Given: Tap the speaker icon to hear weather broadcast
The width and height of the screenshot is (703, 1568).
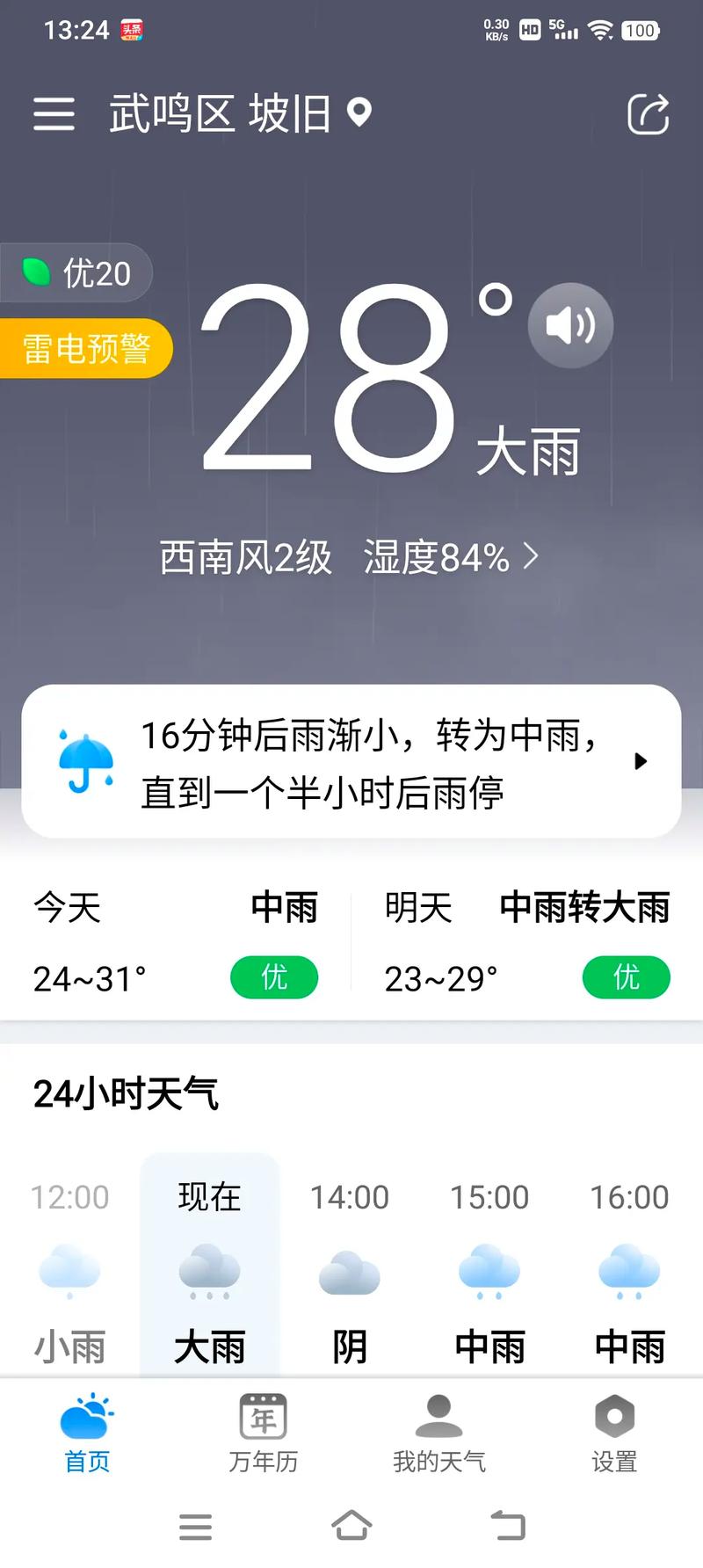Looking at the screenshot, I should point(570,324).
